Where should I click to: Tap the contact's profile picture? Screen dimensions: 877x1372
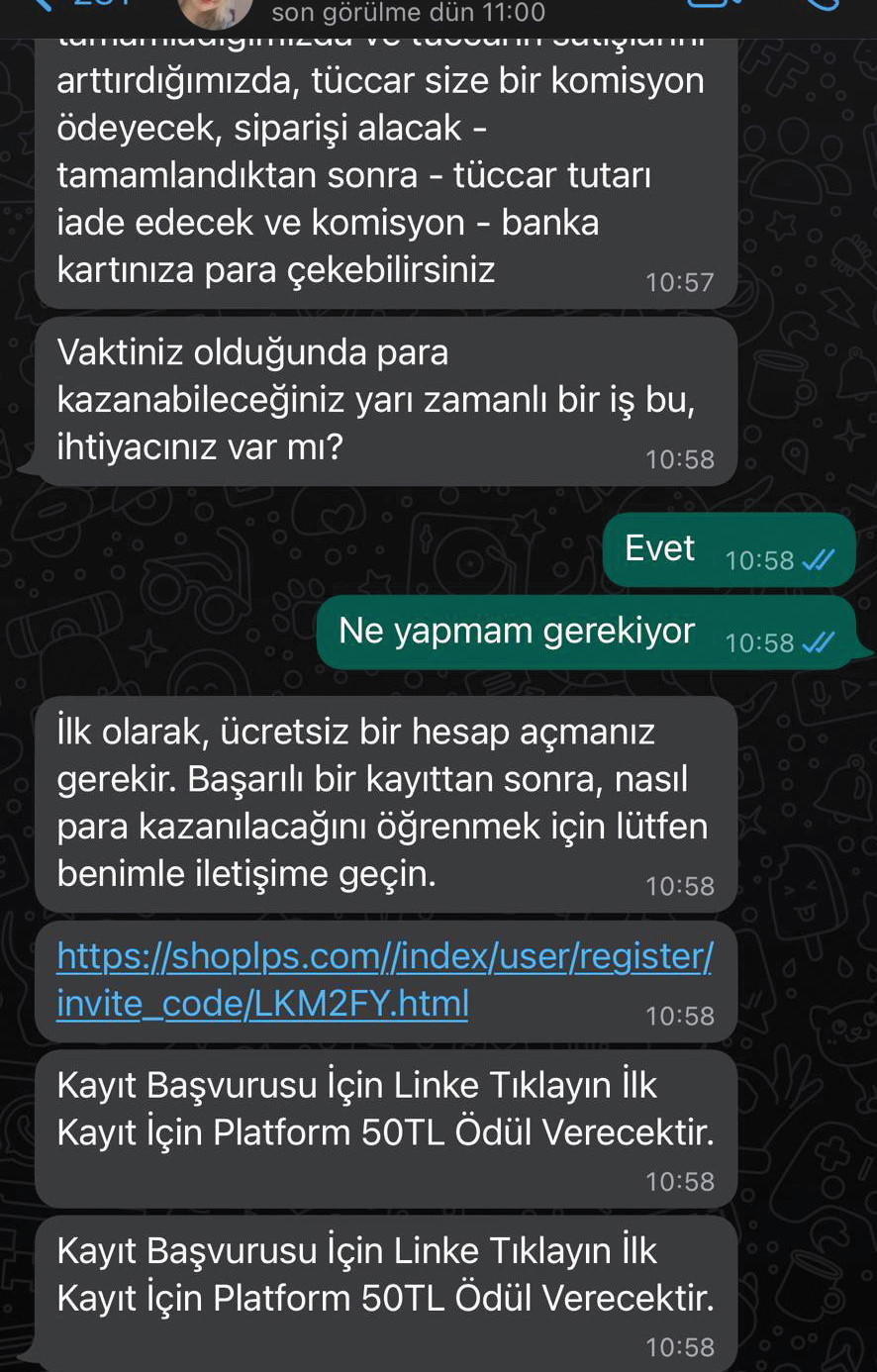coord(214,10)
